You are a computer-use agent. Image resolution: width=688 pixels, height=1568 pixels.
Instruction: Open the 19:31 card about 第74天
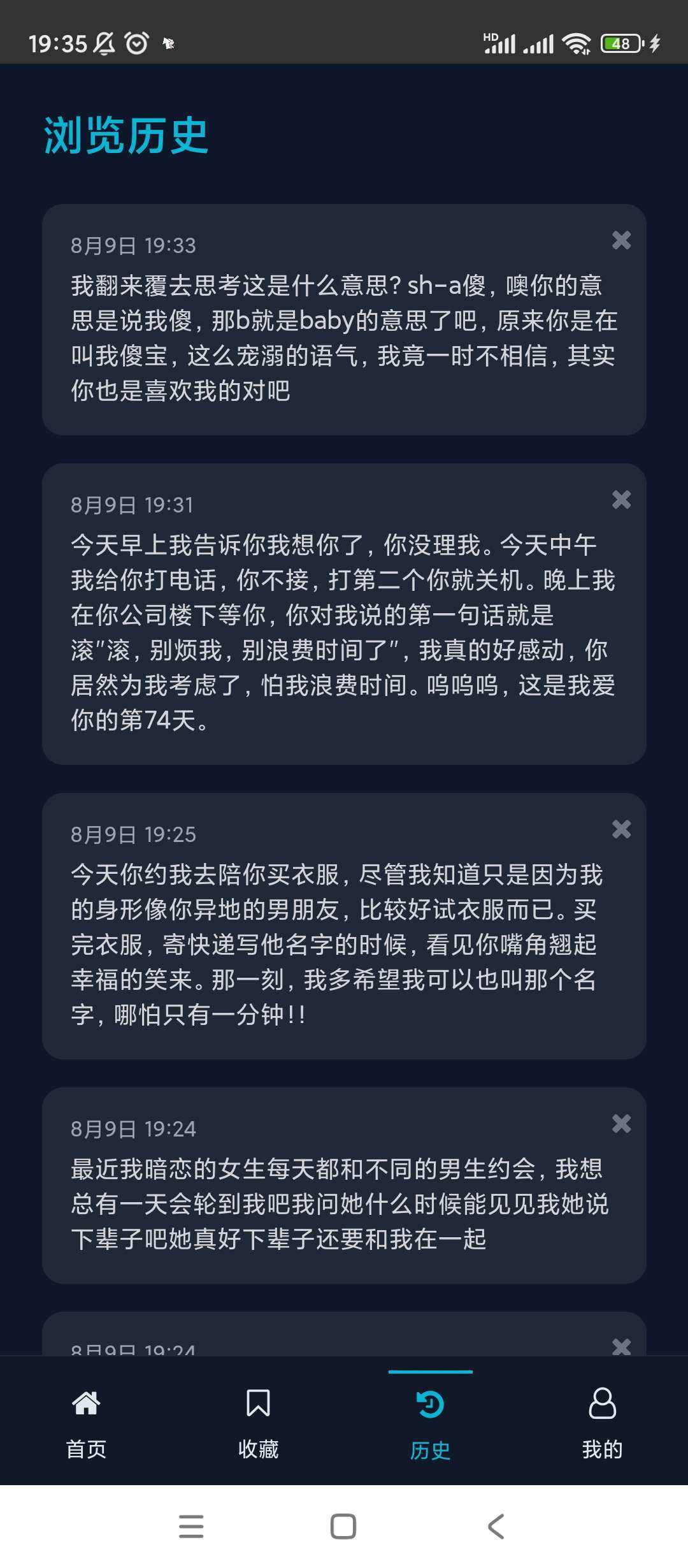pos(344,614)
